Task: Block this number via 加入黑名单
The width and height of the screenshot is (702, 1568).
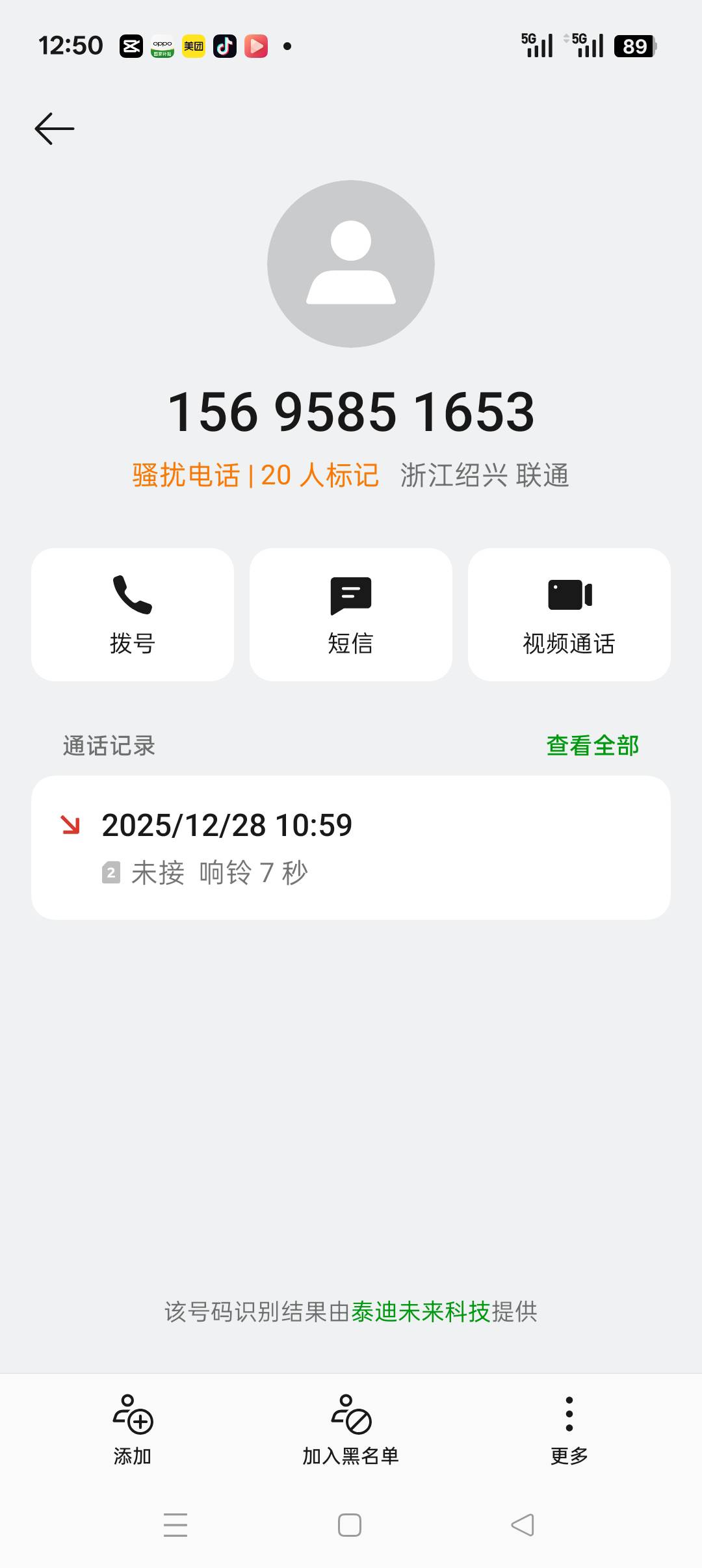Action: click(x=351, y=1430)
